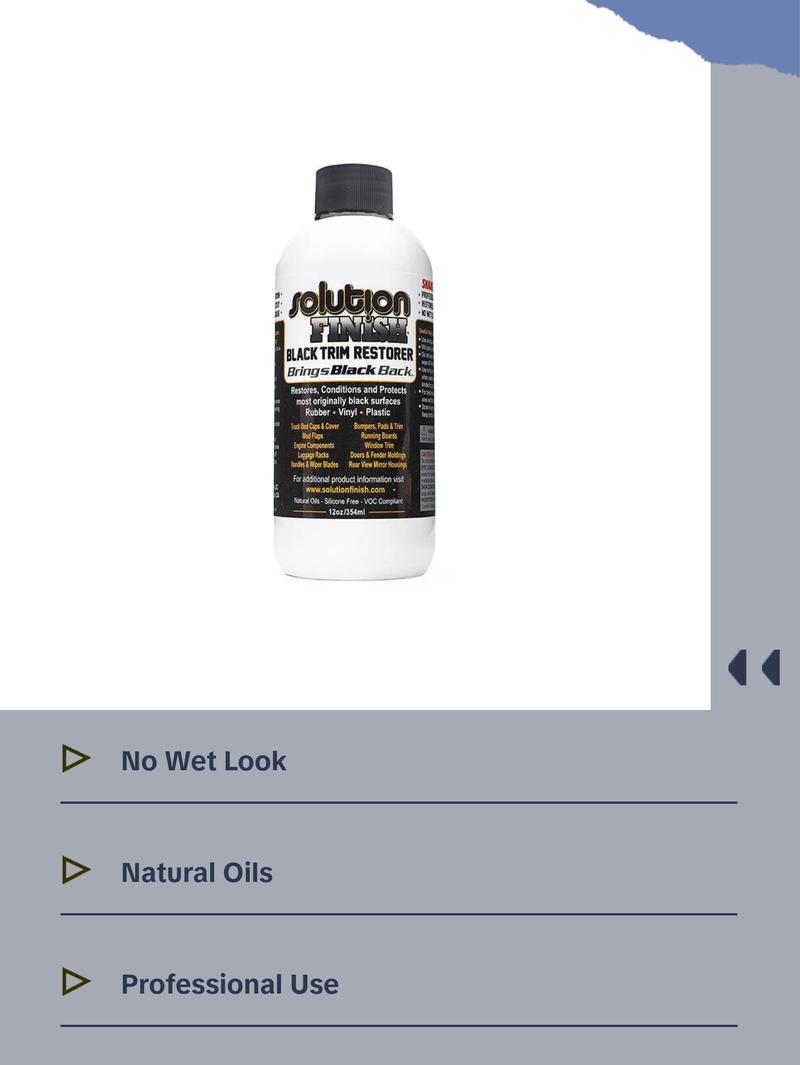Open www.solutionfinish.com link on the label
Image resolution: width=800 pixels, height=1065 pixels.
click(346, 489)
